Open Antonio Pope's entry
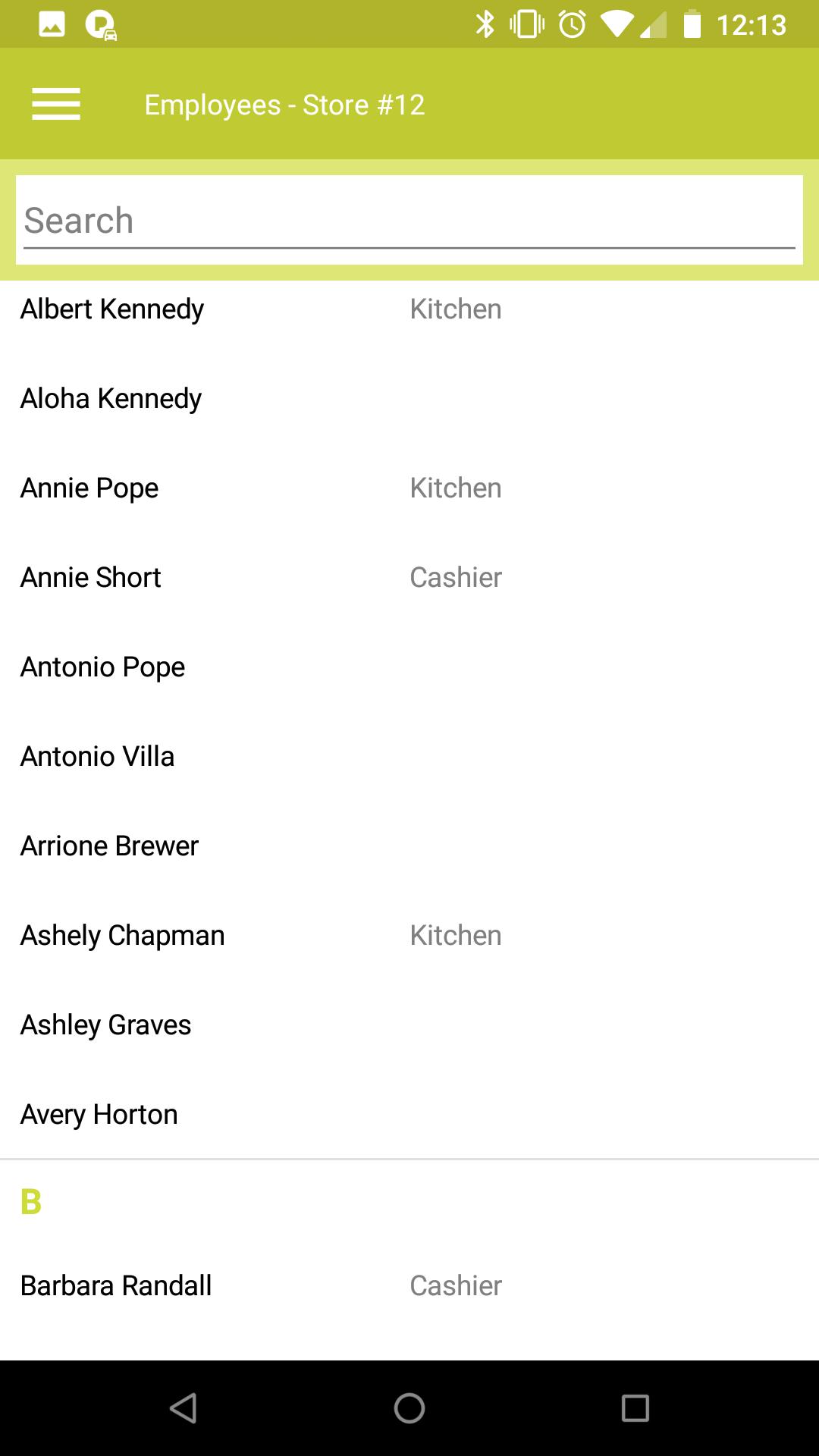The width and height of the screenshot is (819, 1456). tap(103, 667)
